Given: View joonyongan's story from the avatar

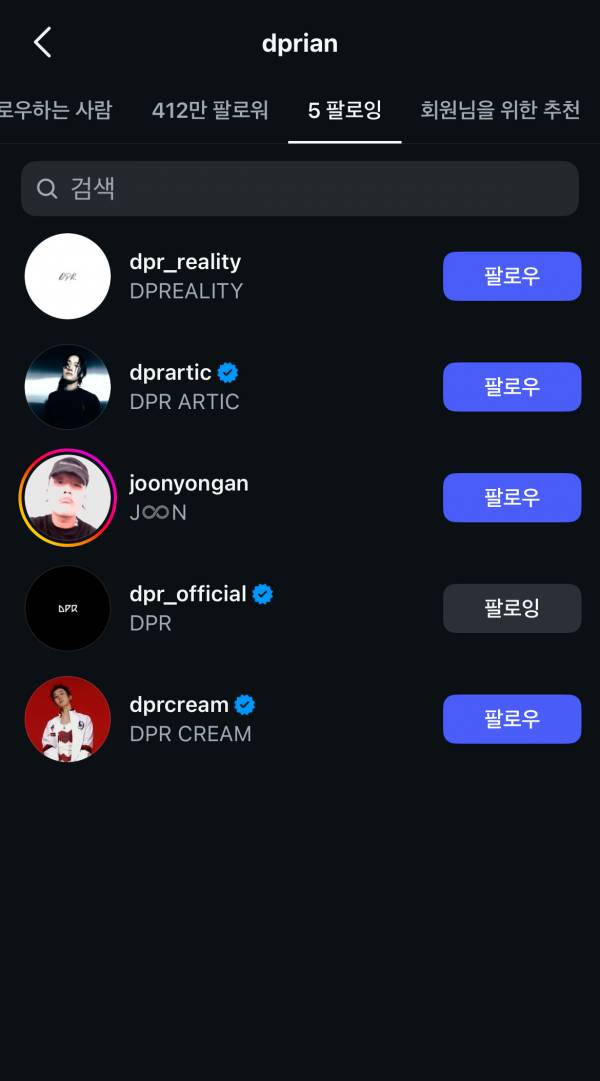Looking at the screenshot, I should pos(68,497).
